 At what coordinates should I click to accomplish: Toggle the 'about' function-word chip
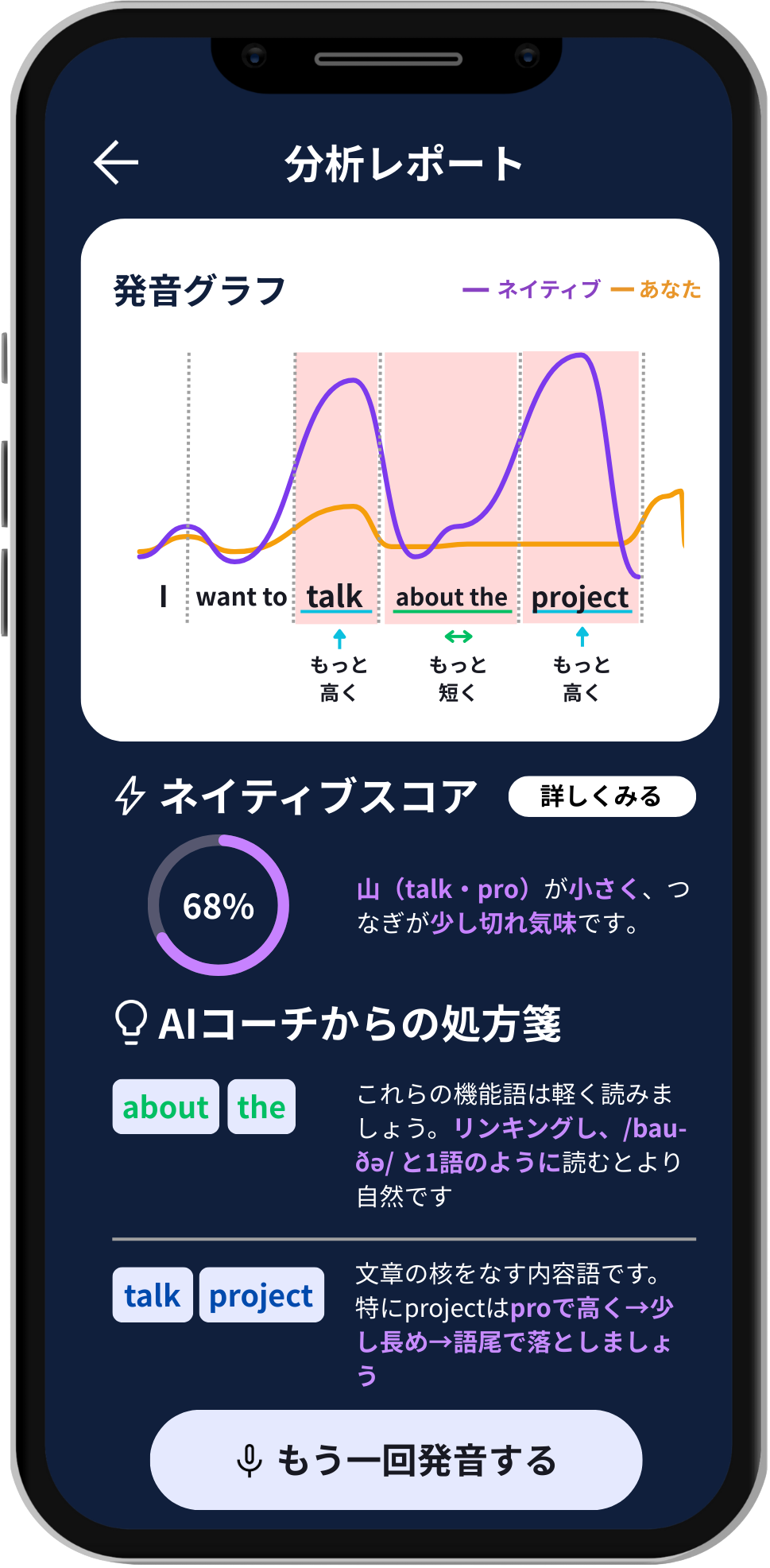[x=164, y=1106]
